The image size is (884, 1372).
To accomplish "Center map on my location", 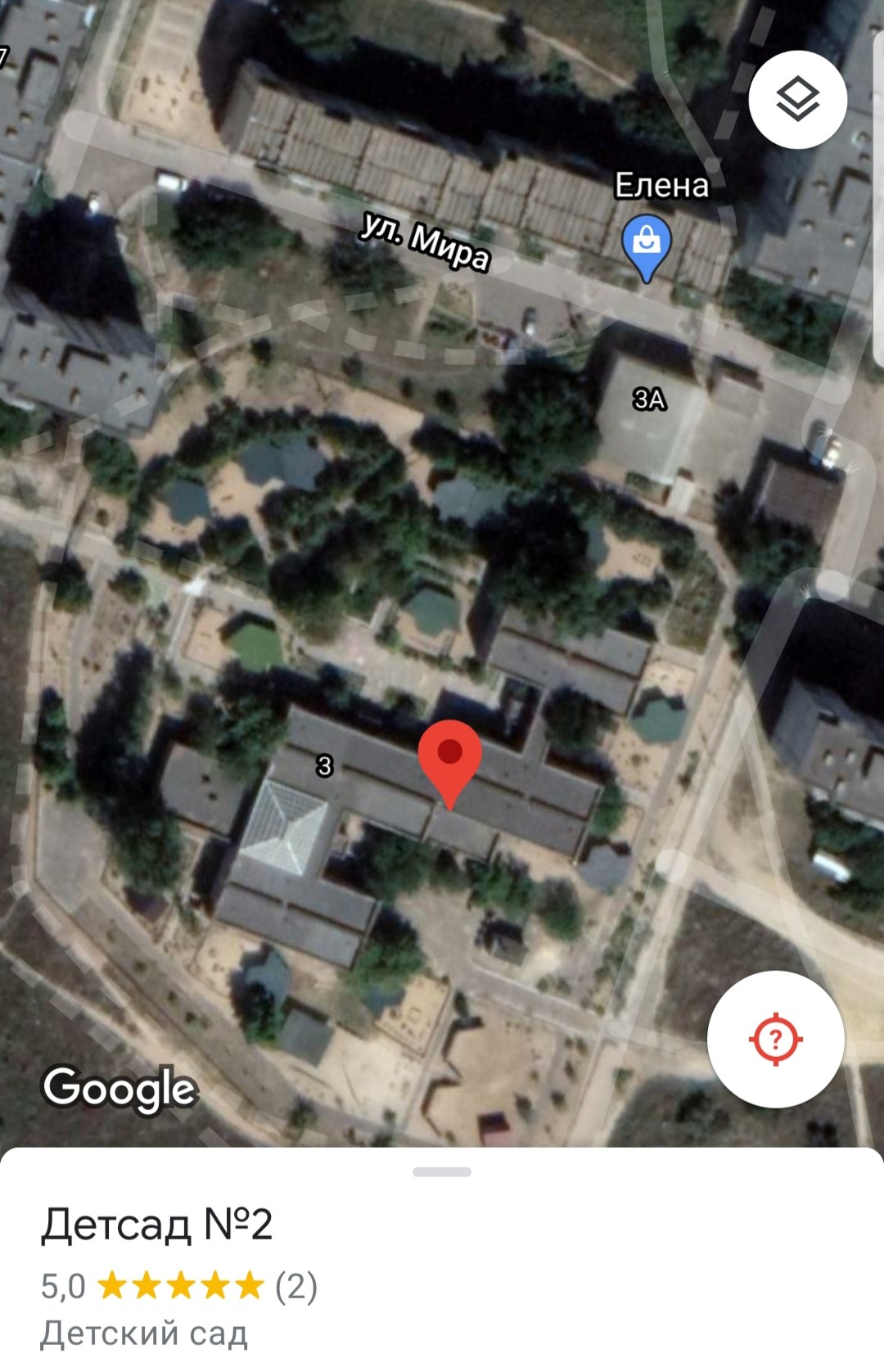I will pyautogui.click(x=775, y=1039).
